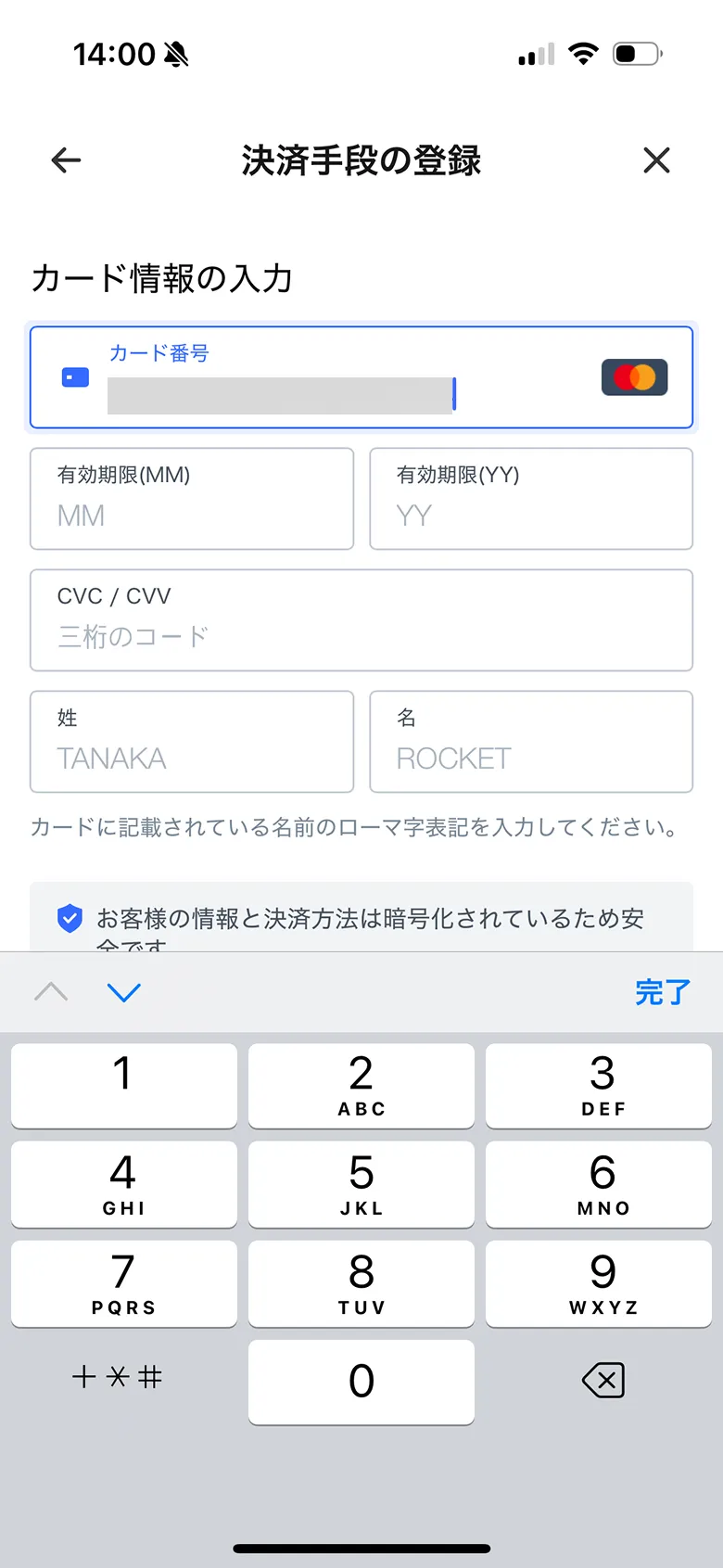Click the blue card icon beside the card number
Image resolution: width=723 pixels, height=1568 pixels.
(x=74, y=376)
